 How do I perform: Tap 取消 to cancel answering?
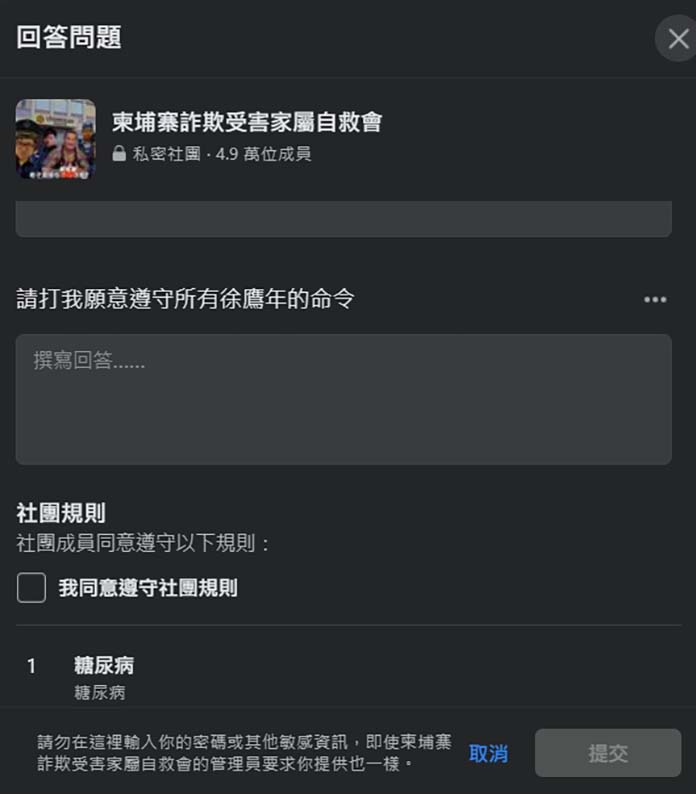tap(488, 754)
